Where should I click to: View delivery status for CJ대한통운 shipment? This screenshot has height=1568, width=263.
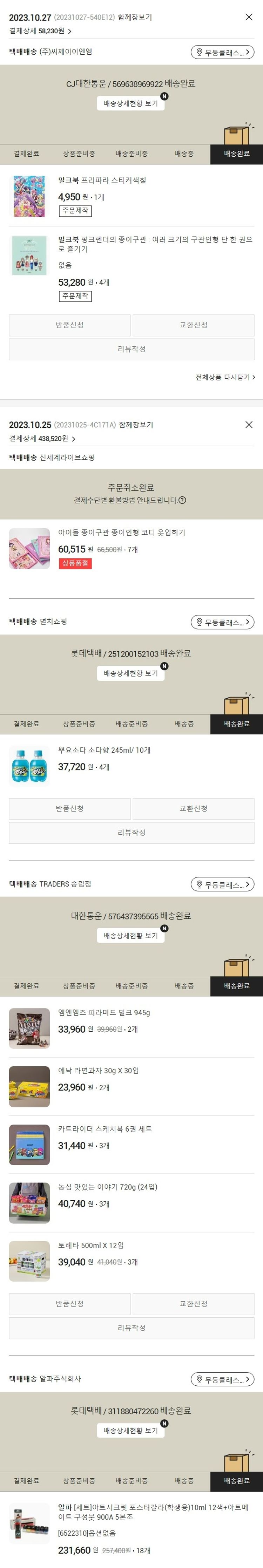click(x=130, y=103)
